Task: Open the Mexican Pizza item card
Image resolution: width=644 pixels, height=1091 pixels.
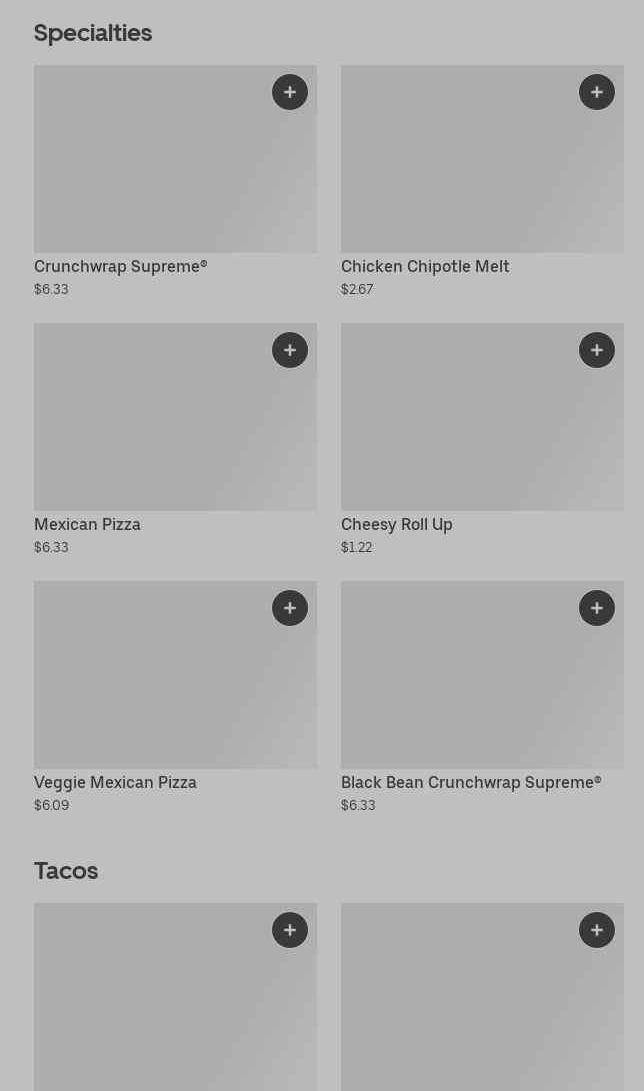Action: pyautogui.click(x=150, y=428)
